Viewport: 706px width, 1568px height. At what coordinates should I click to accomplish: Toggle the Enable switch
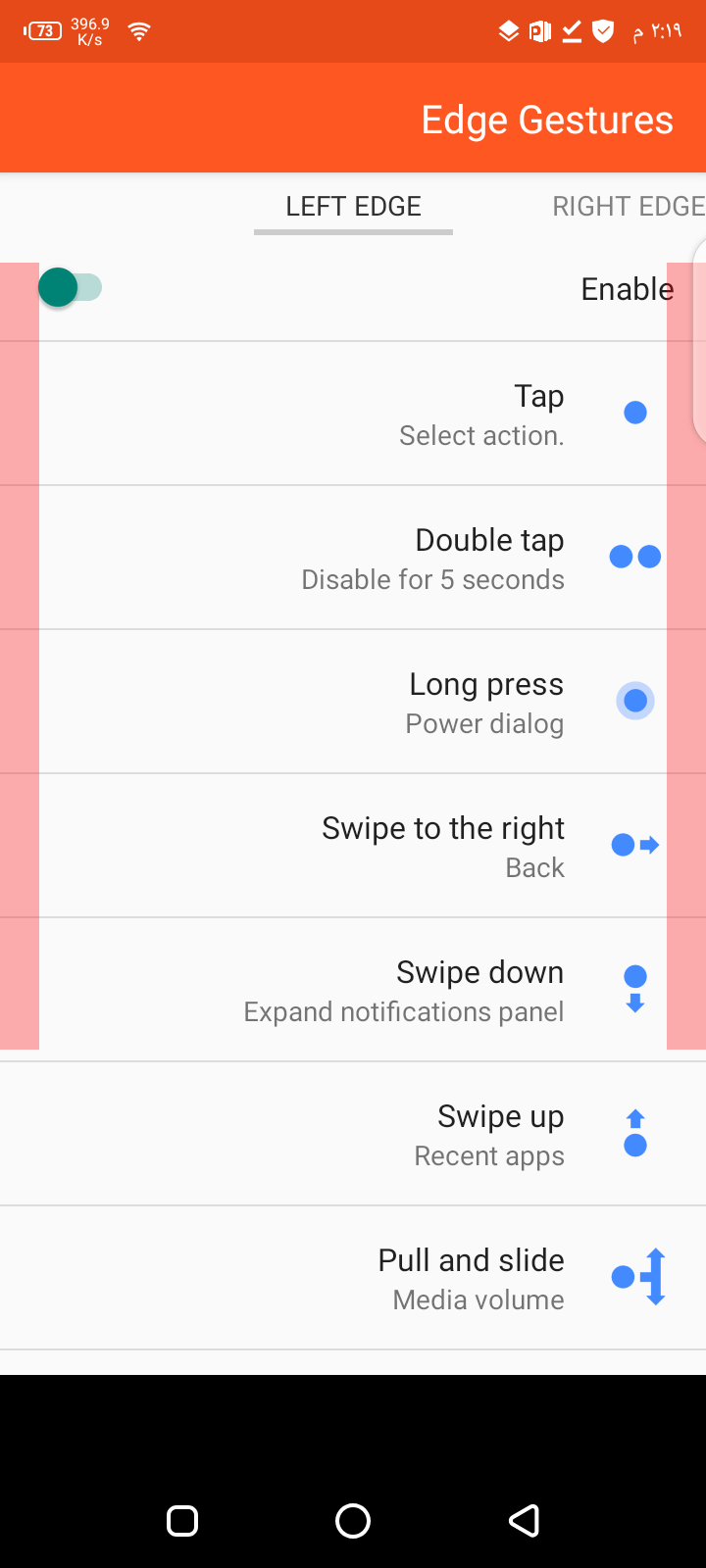click(70, 288)
